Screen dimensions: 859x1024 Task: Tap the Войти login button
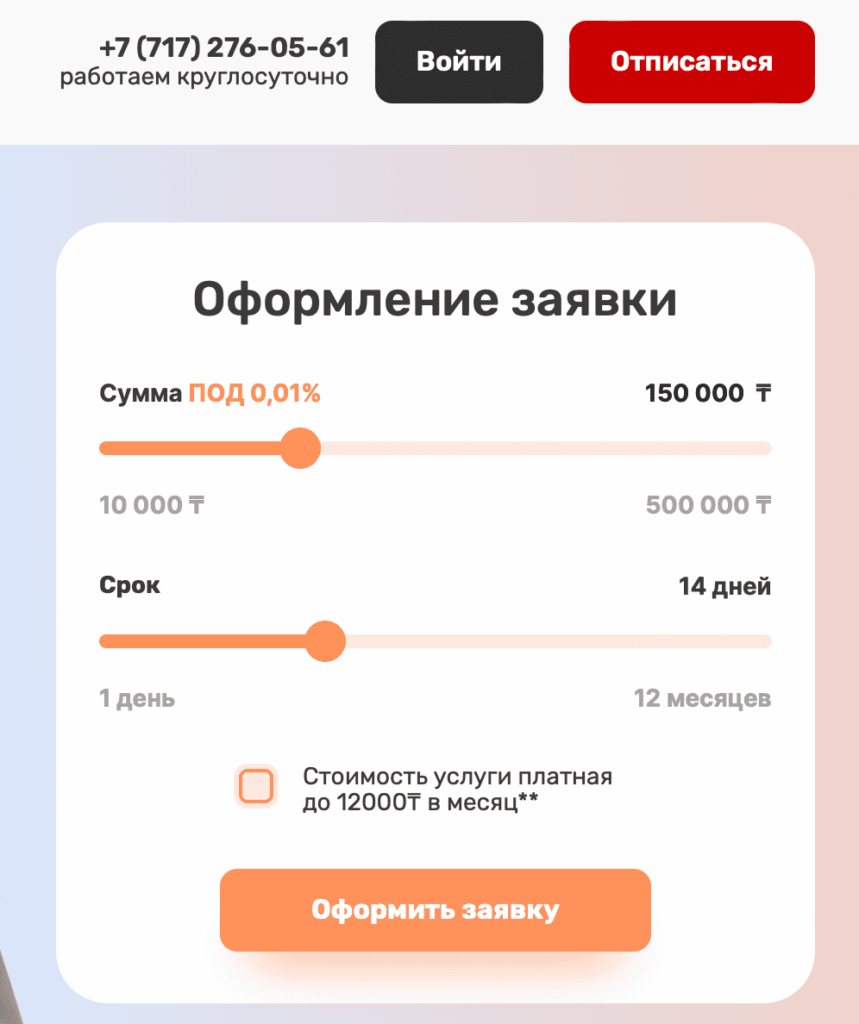[x=459, y=62]
